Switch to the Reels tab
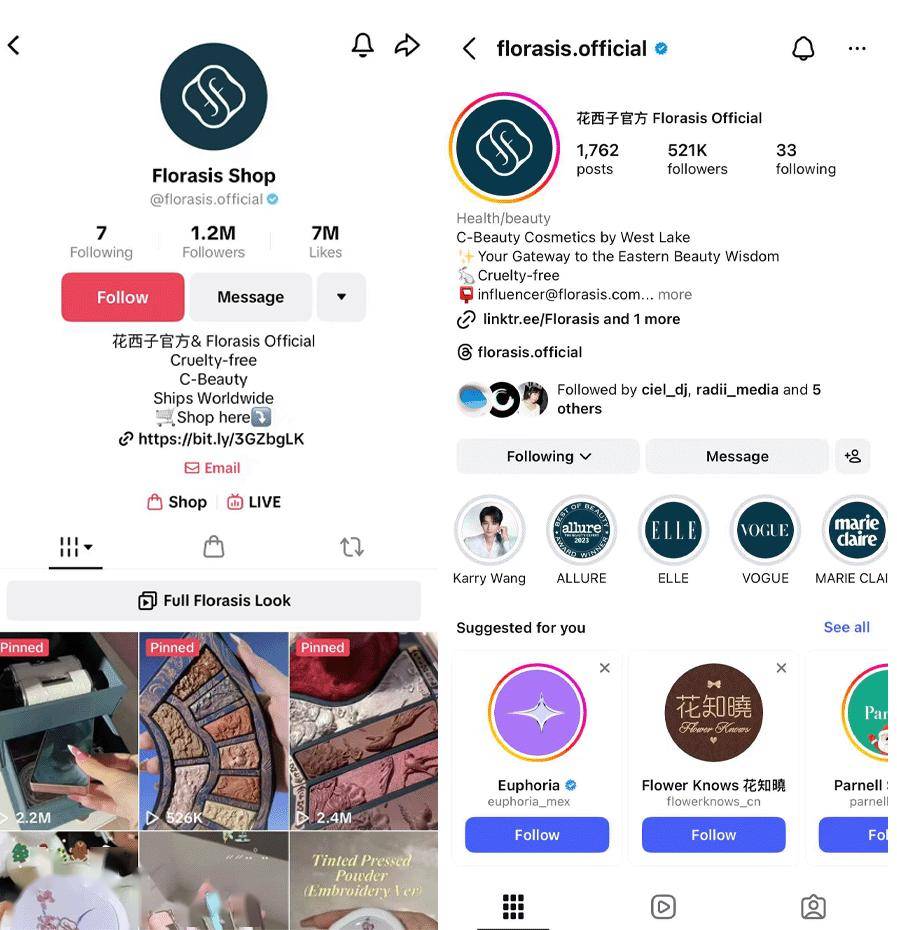897x930 pixels. click(x=663, y=906)
